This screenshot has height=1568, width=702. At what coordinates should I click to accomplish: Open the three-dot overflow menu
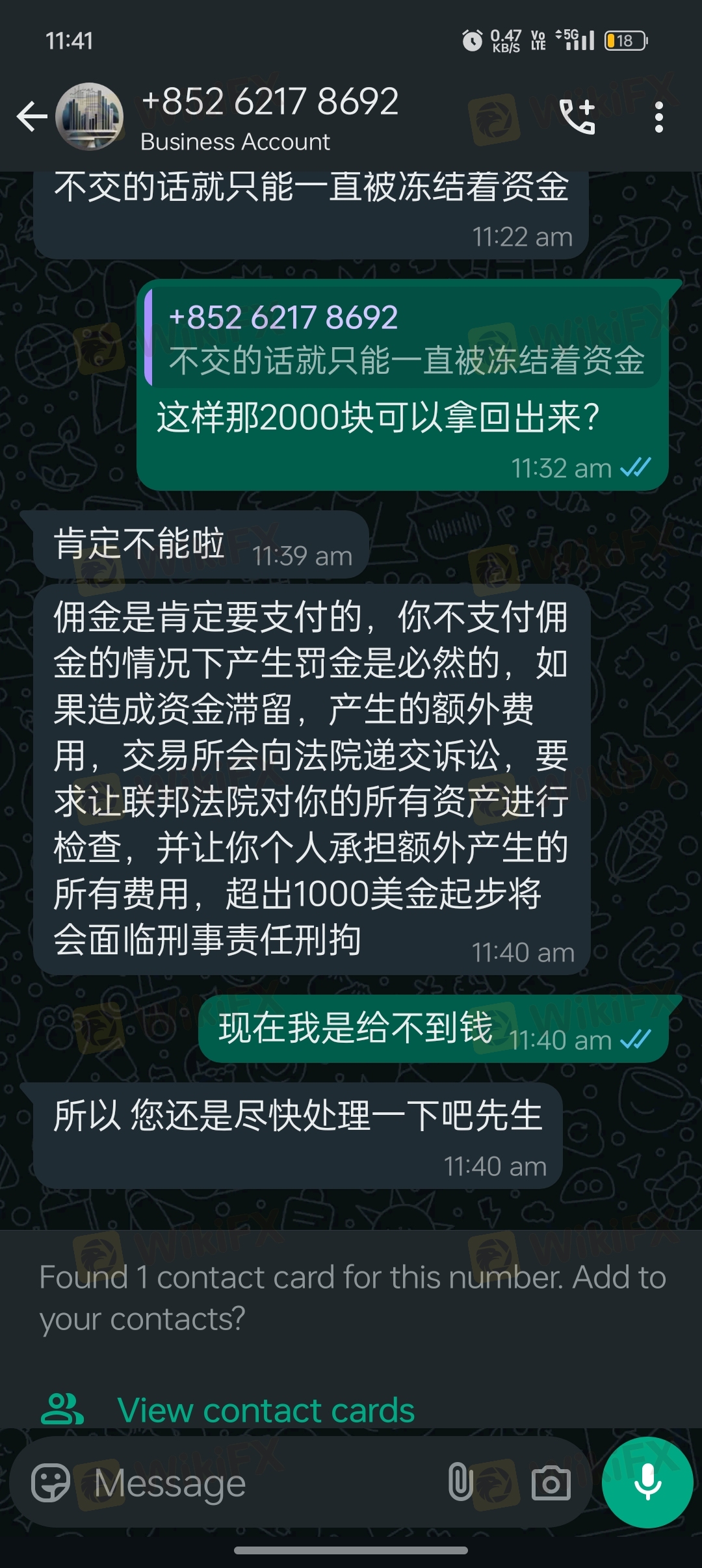pos(659,118)
